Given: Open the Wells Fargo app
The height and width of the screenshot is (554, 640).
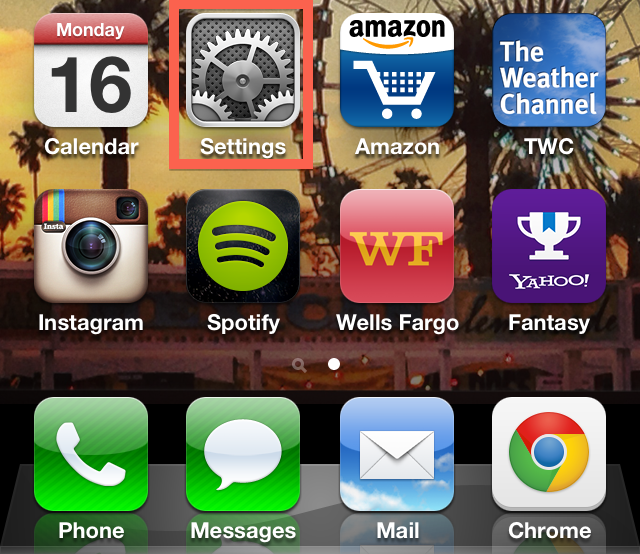Looking at the screenshot, I should click(397, 246).
